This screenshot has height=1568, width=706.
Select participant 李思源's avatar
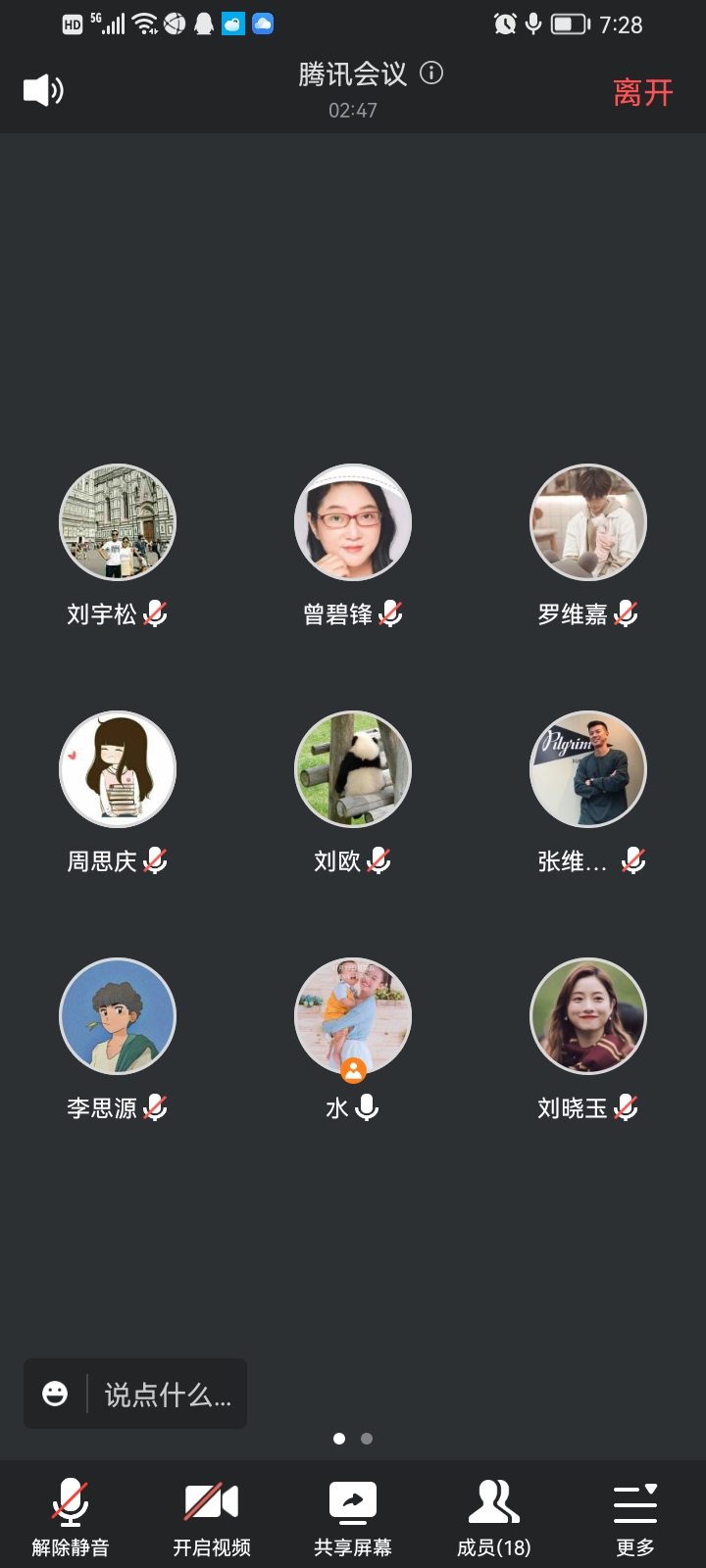tap(118, 1016)
